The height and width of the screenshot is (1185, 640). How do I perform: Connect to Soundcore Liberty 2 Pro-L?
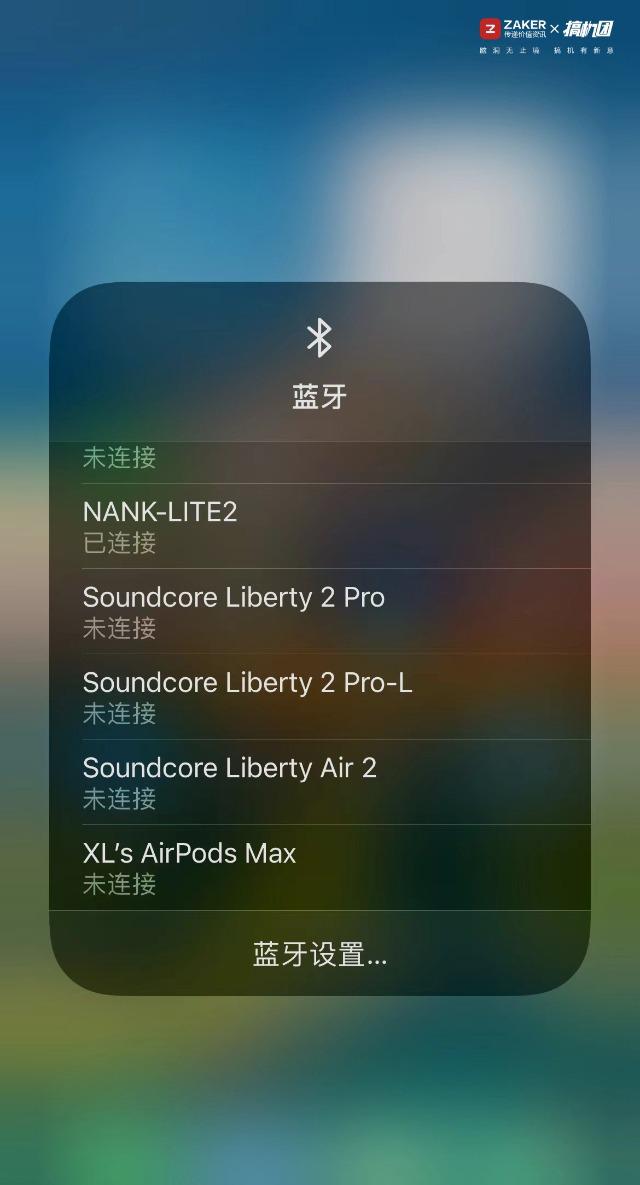(x=319, y=697)
